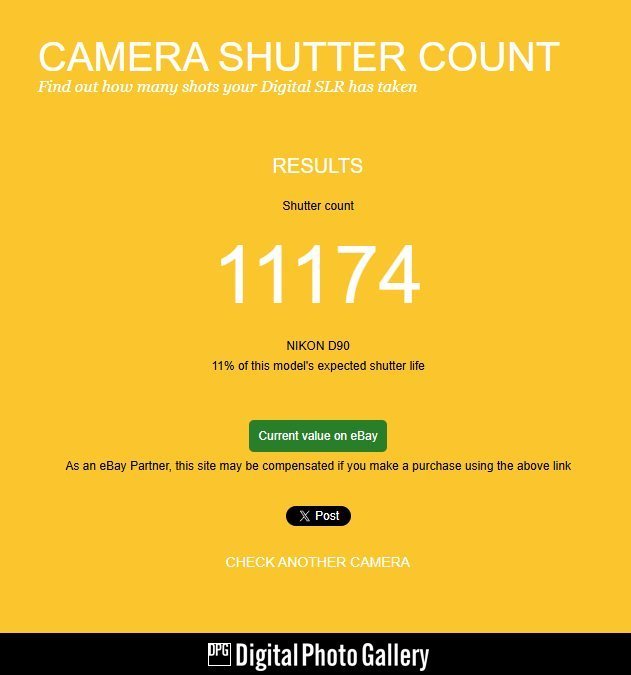The width and height of the screenshot is (631, 675).
Task: Open the Digital Photo Gallery footer link
Action: (x=318, y=656)
